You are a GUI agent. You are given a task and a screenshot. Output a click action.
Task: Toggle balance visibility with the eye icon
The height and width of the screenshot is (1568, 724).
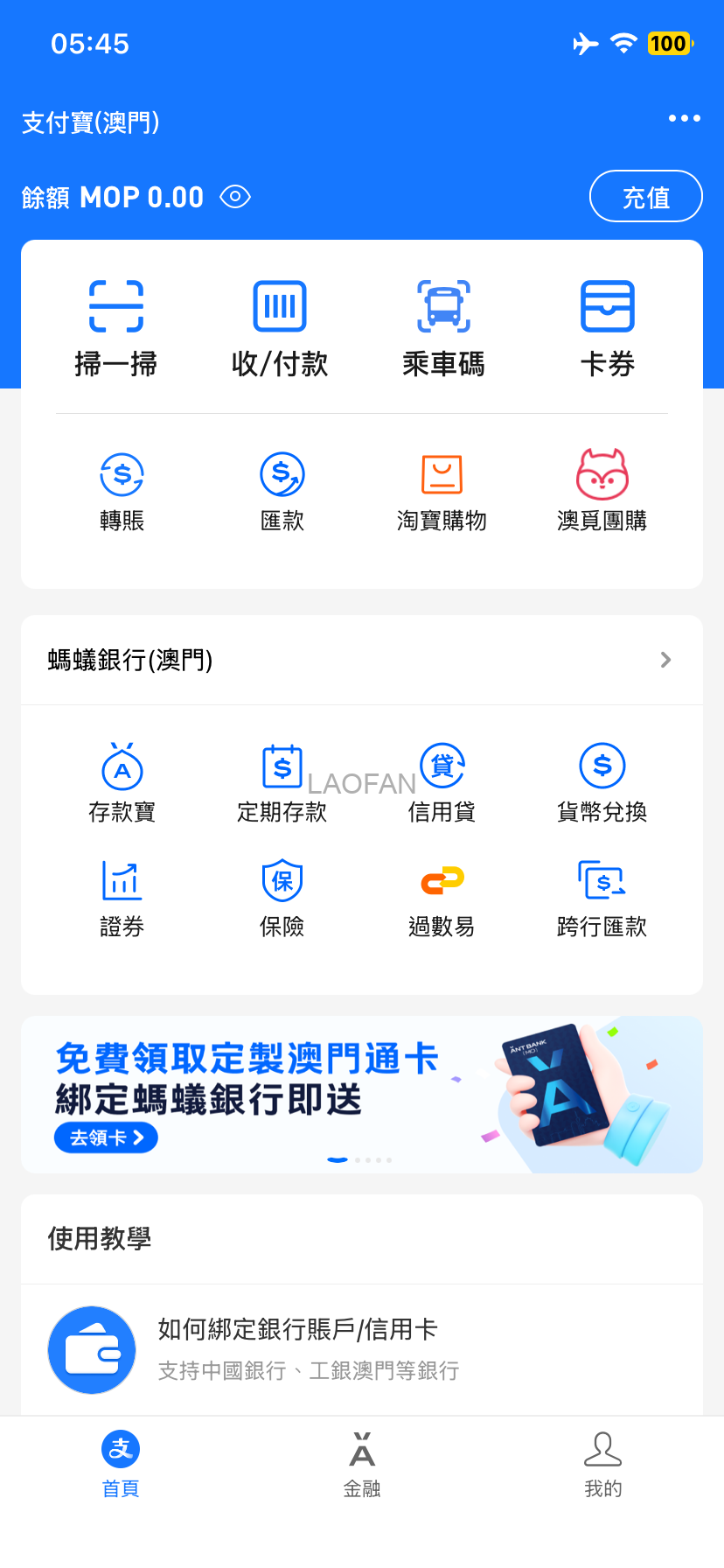pos(235,196)
